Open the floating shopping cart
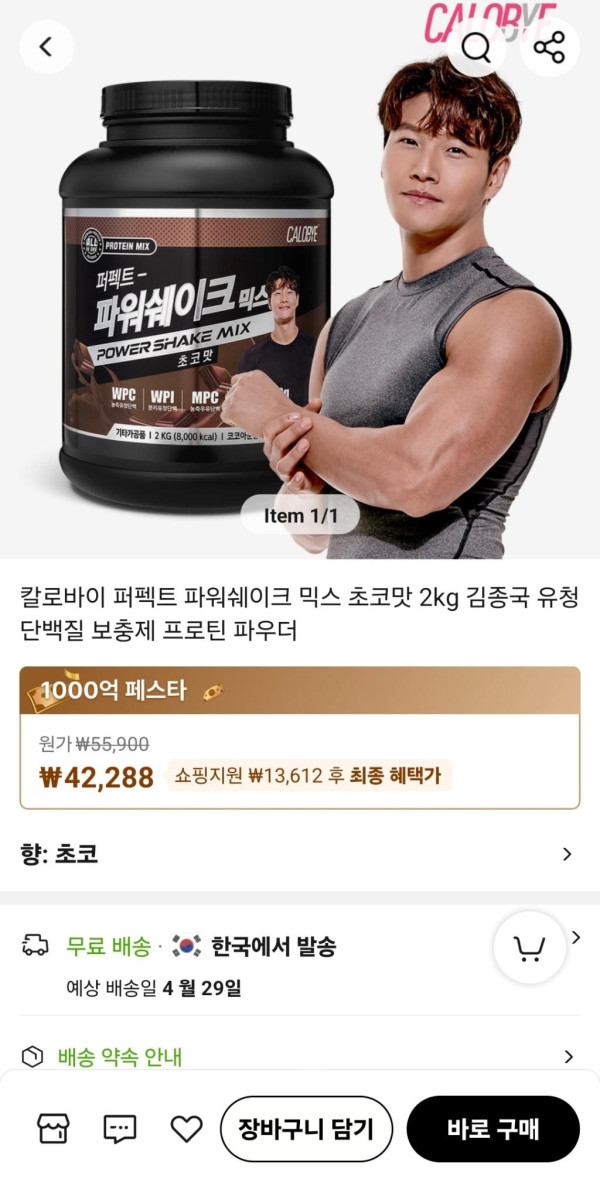600x1179 pixels. pyautogui.click(x=529, y=947)
